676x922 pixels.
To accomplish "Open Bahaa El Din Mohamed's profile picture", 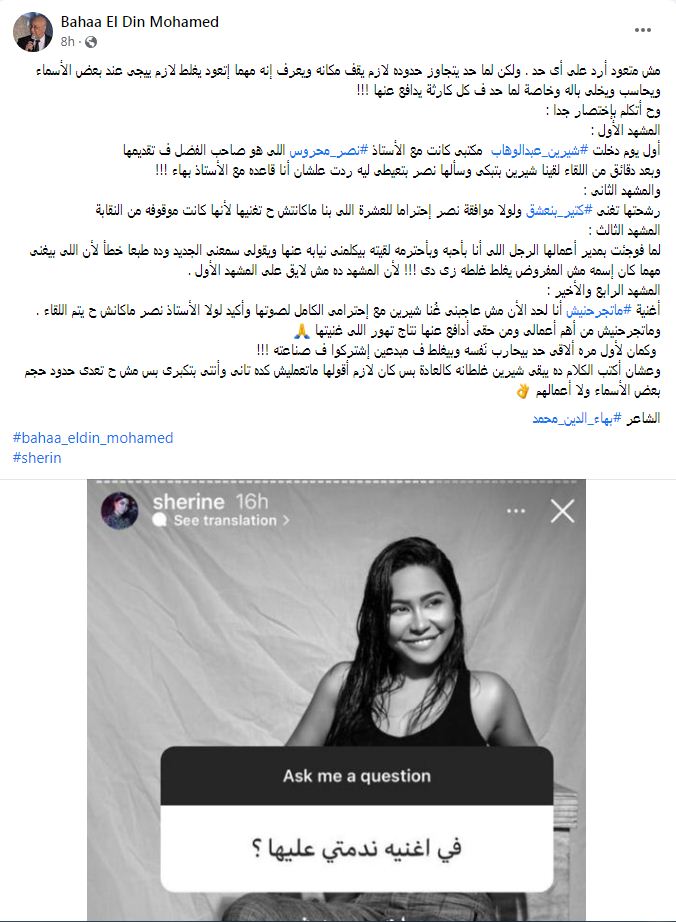I will tap(32, 31).
